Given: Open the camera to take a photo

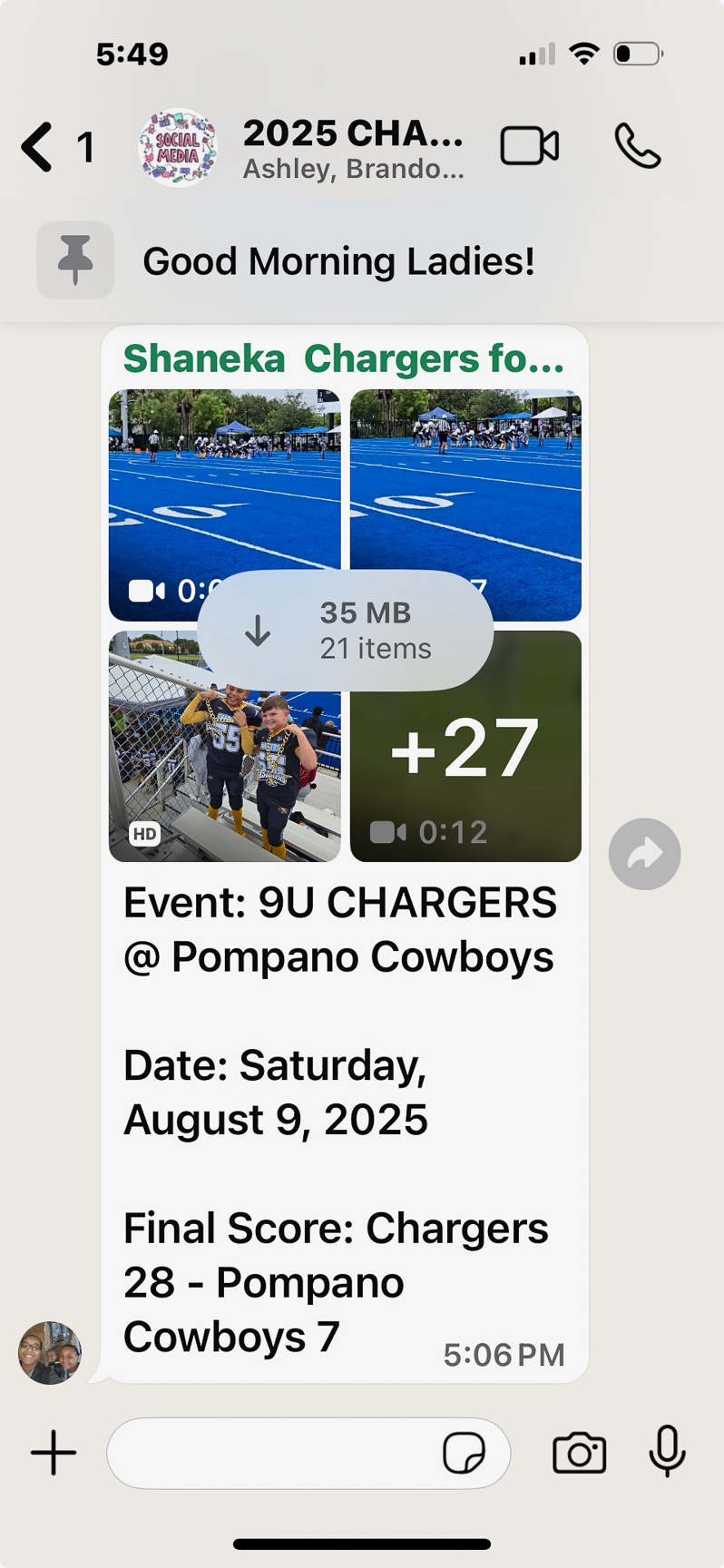Looking at the screenshot, I should point(579,1453).
